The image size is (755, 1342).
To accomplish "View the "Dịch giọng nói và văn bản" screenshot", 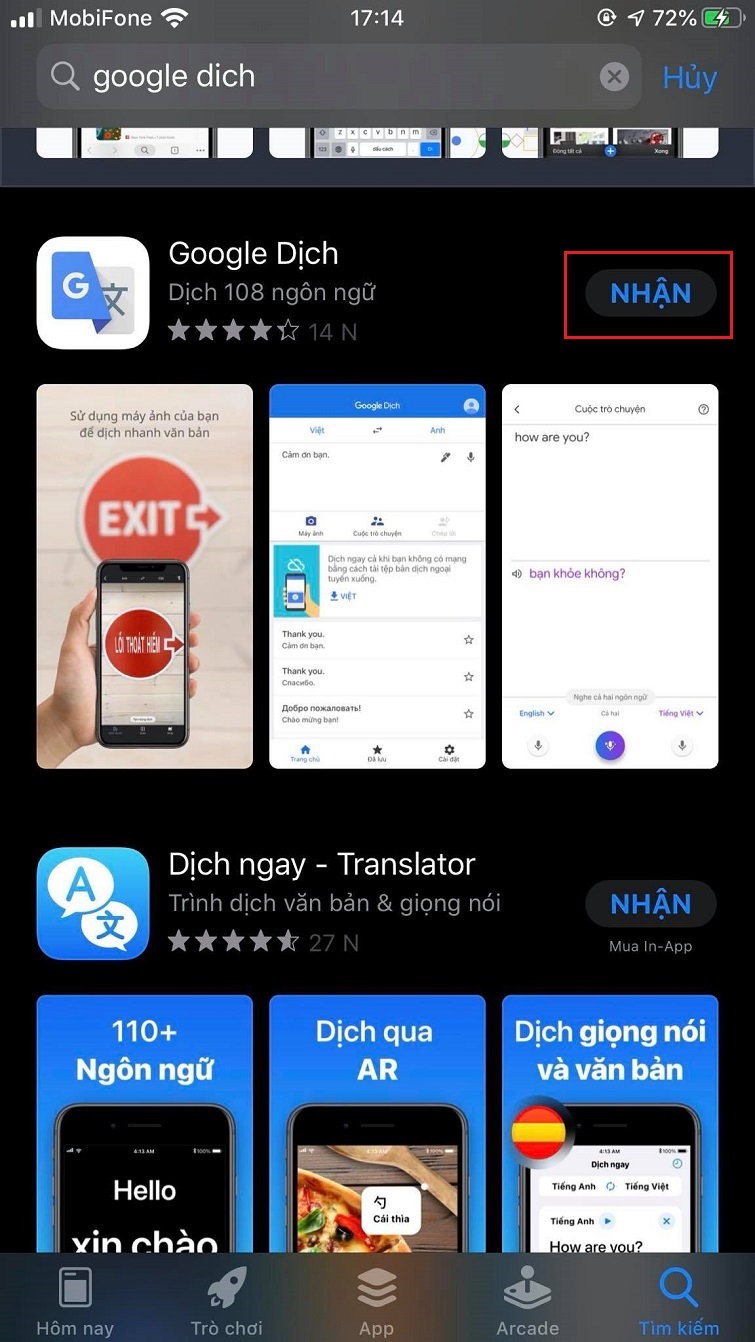I will click(610, 1120).
